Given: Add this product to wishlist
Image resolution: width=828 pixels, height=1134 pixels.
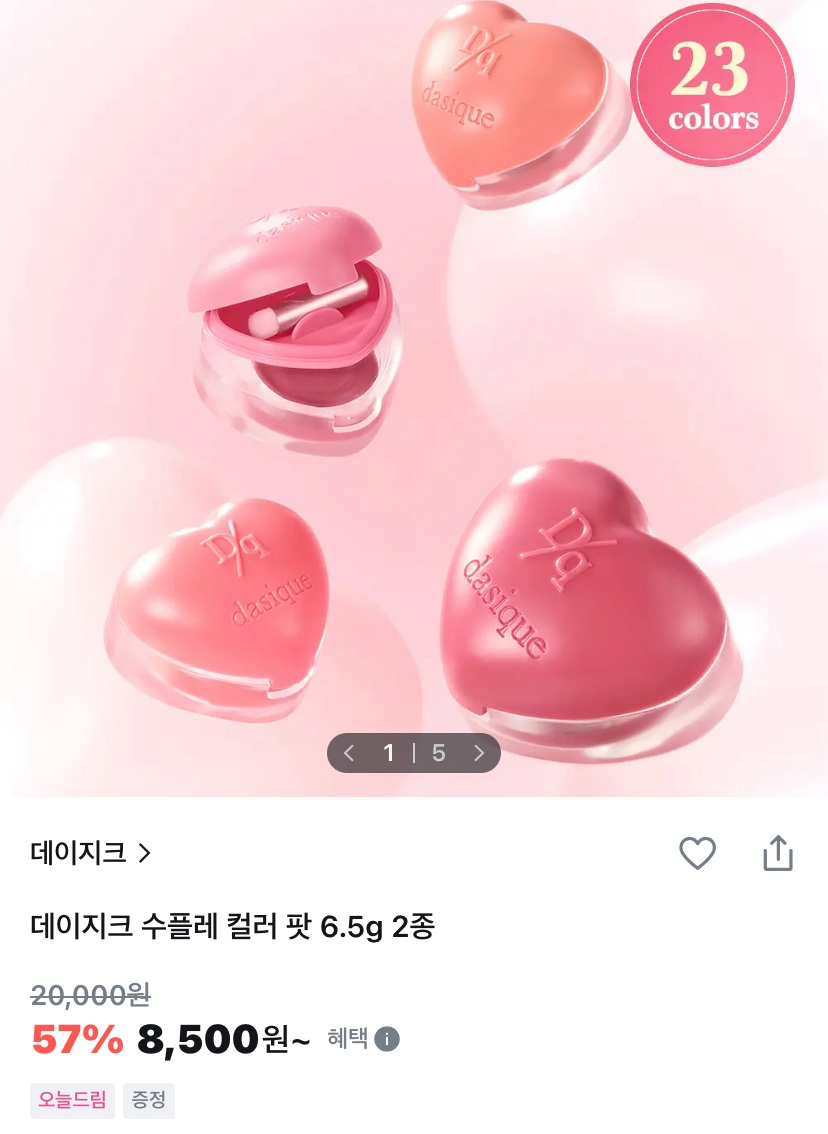Looking at the screenshot, I should (697, 853).
